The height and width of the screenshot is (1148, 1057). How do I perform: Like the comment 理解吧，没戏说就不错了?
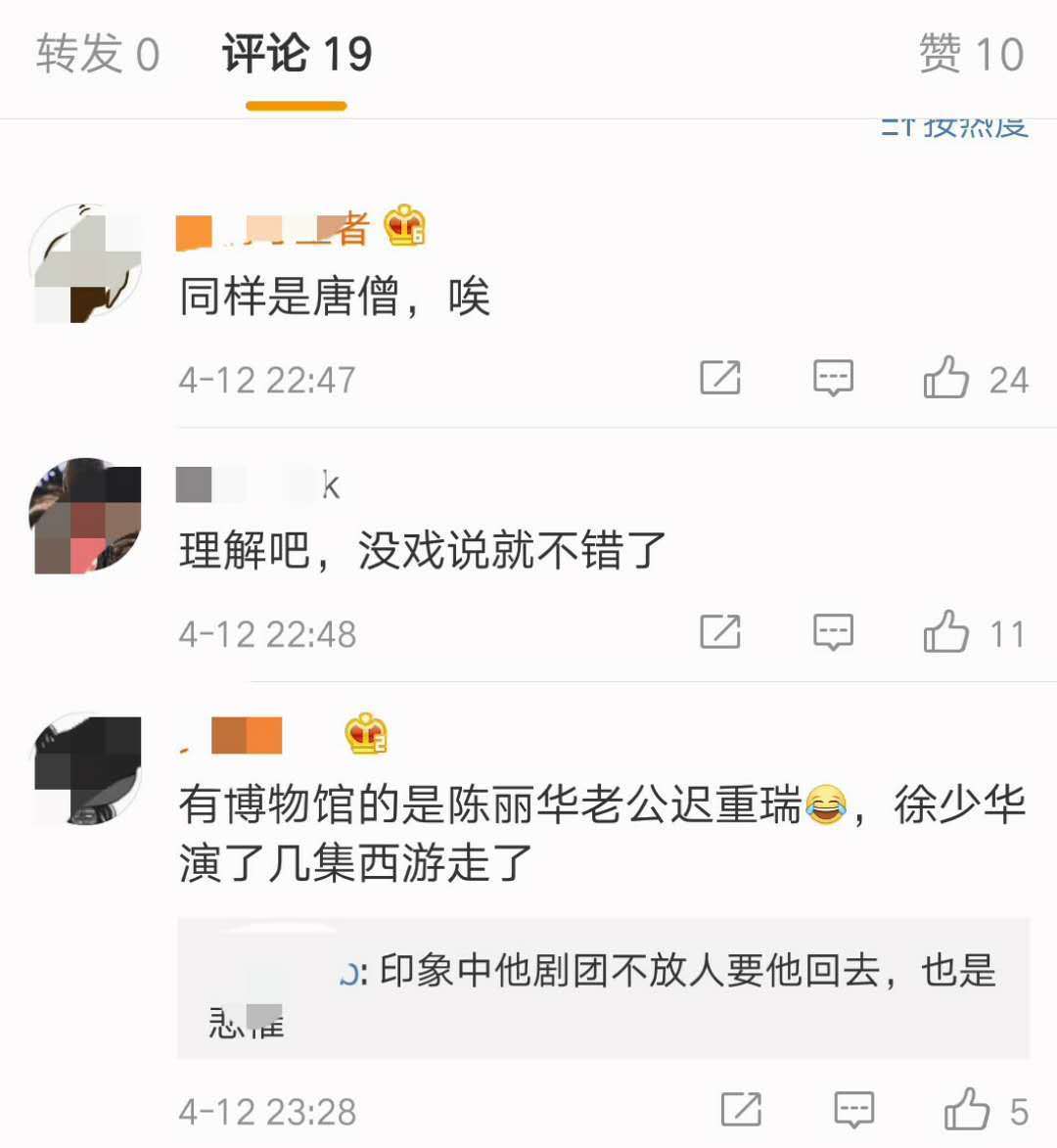[x=946, y=632]
